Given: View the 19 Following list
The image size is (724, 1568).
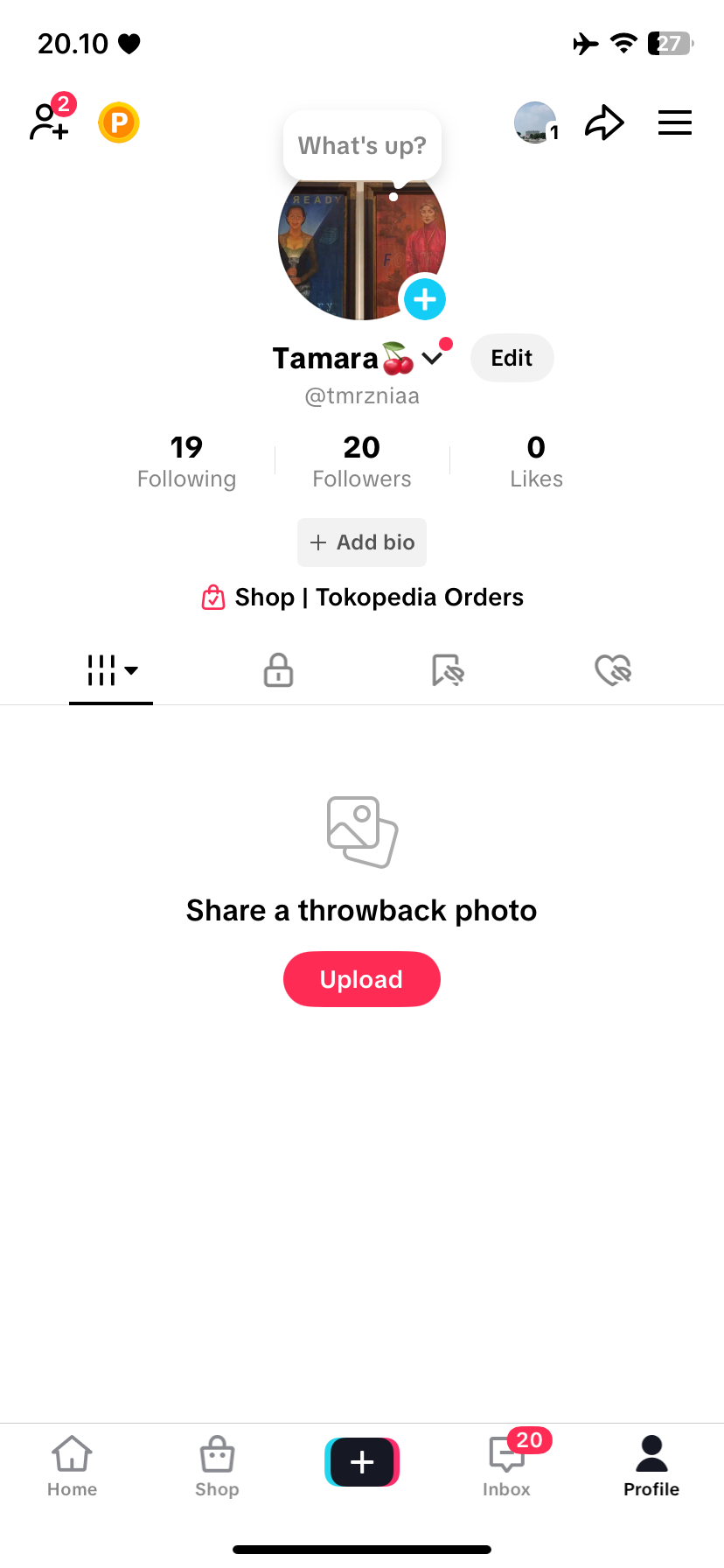Looking at the screenshot, I should (x=186, y=462).
